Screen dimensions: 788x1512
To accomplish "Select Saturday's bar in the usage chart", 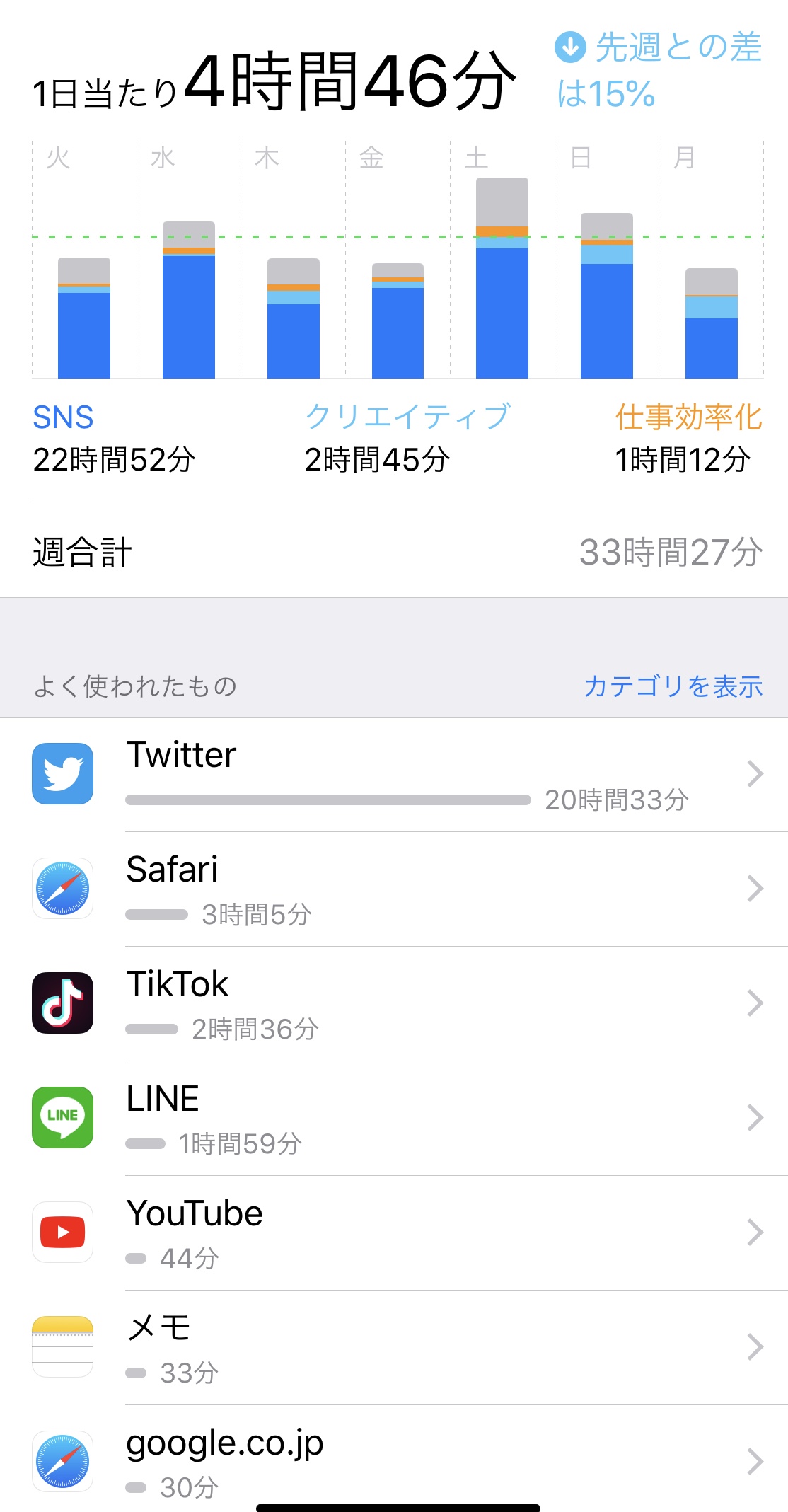I will click(x=502, y=283).
